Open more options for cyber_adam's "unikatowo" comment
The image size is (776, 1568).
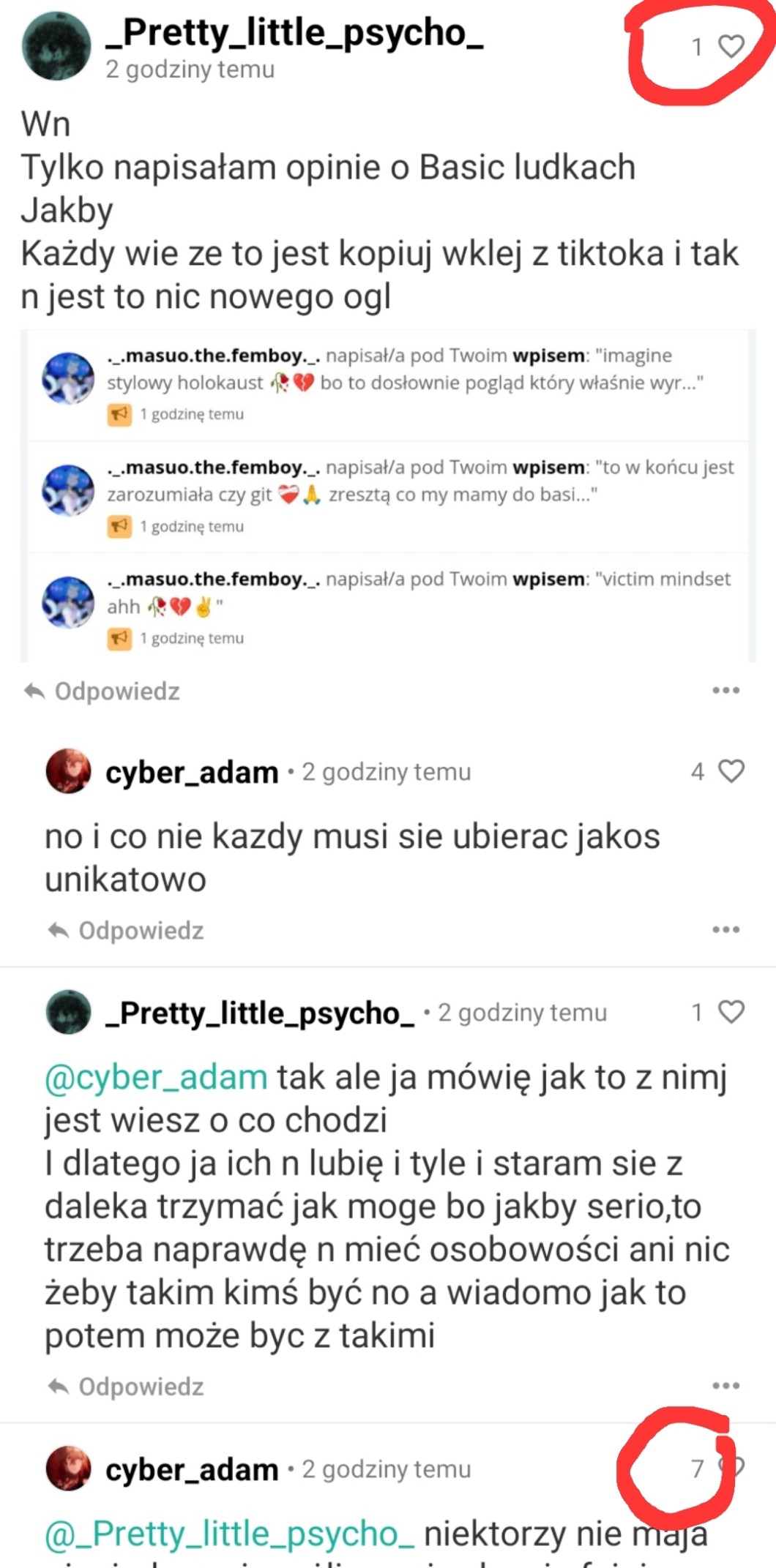point(725,929)
